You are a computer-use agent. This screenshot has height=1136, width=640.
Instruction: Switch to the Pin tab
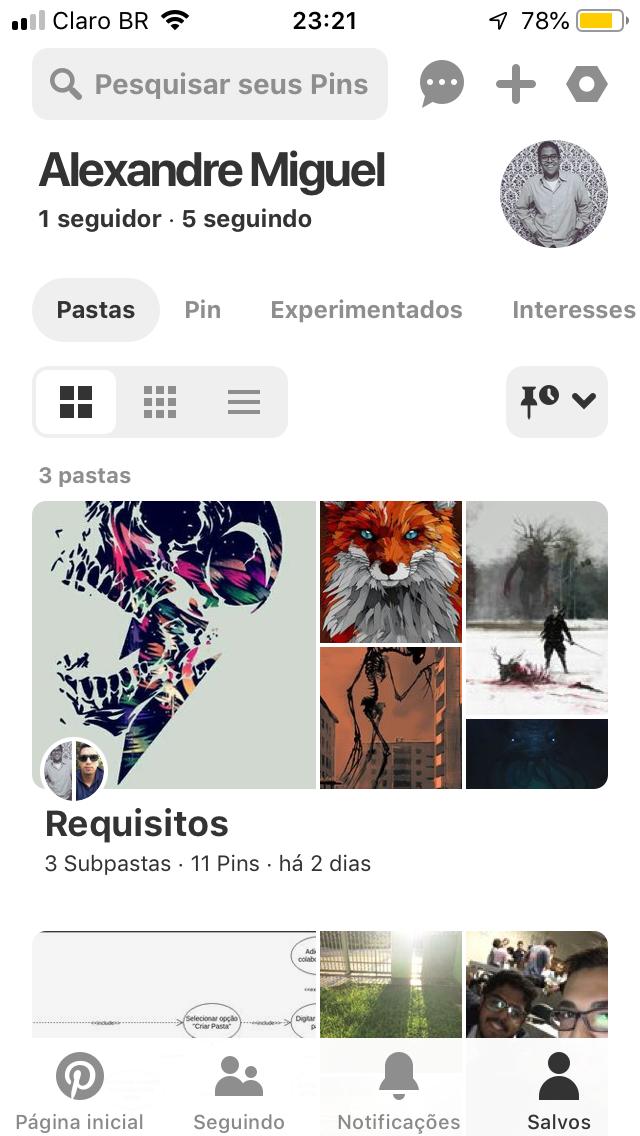coord(202,310)
